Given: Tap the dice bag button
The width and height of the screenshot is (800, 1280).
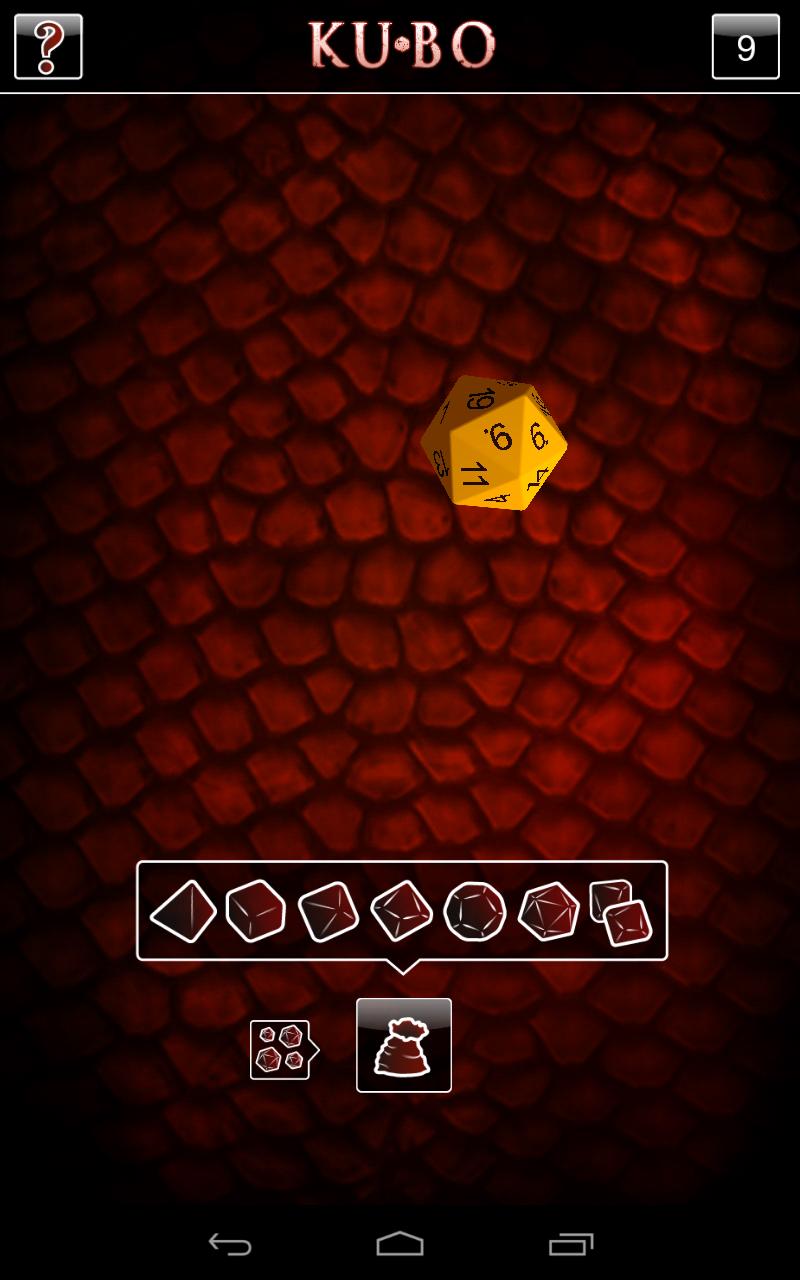Looking at the screenshot, I should click(404, 1045).
